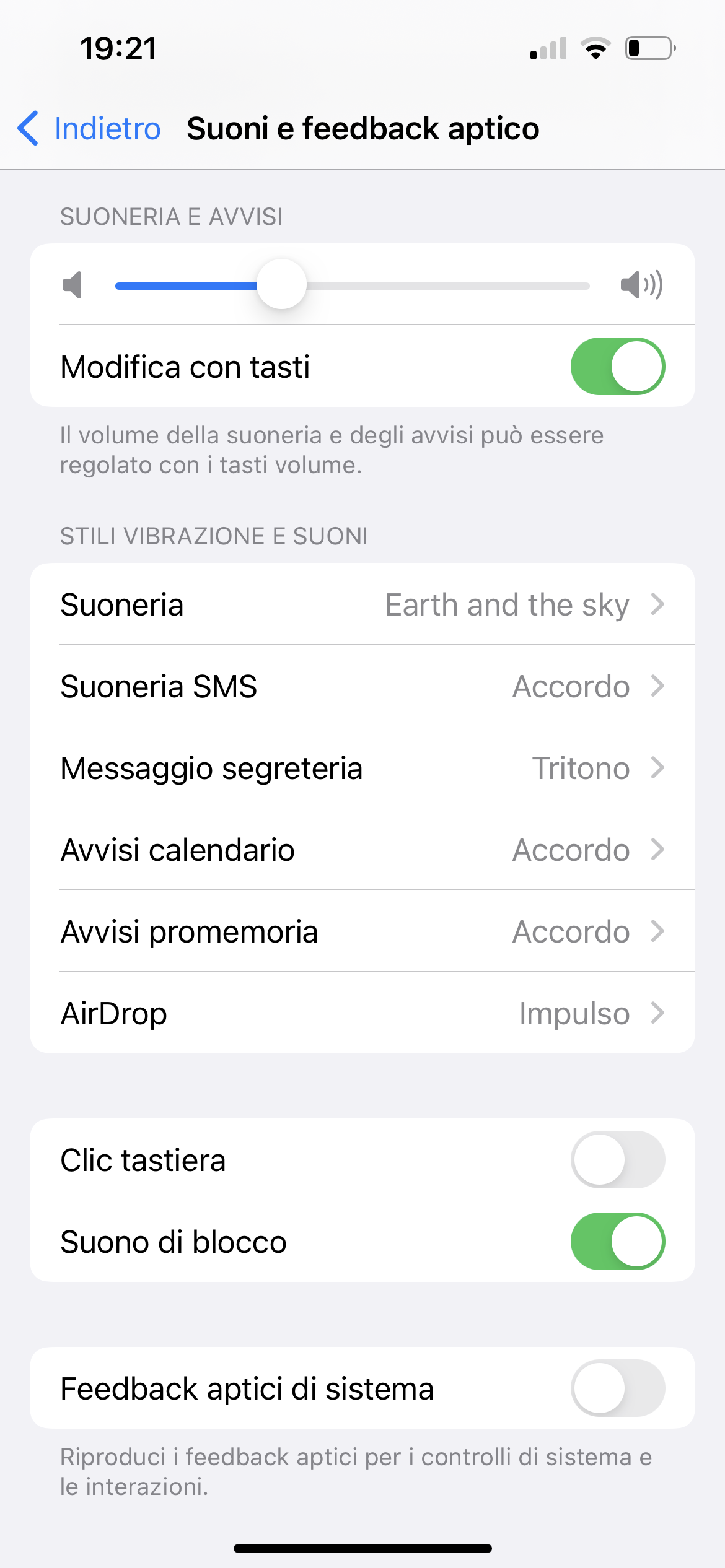
Task: Enable the Clic tastiera switch
Action: [x=617, y=1159]
